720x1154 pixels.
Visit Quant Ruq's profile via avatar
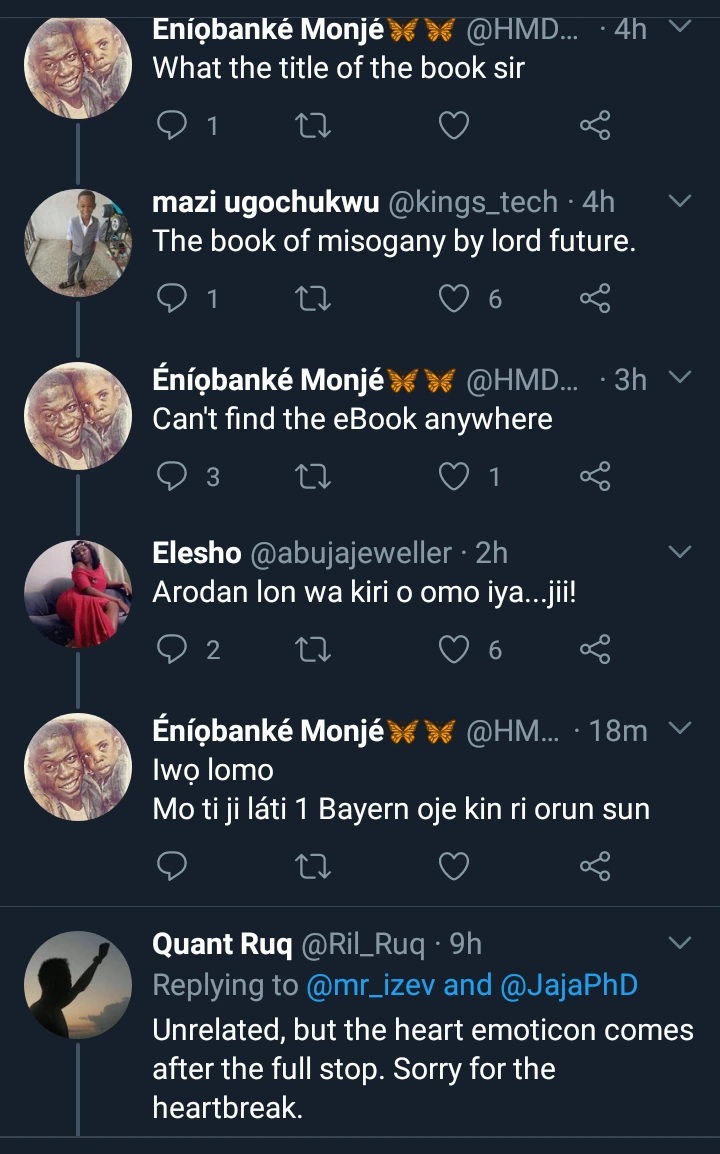pos(78,984)
